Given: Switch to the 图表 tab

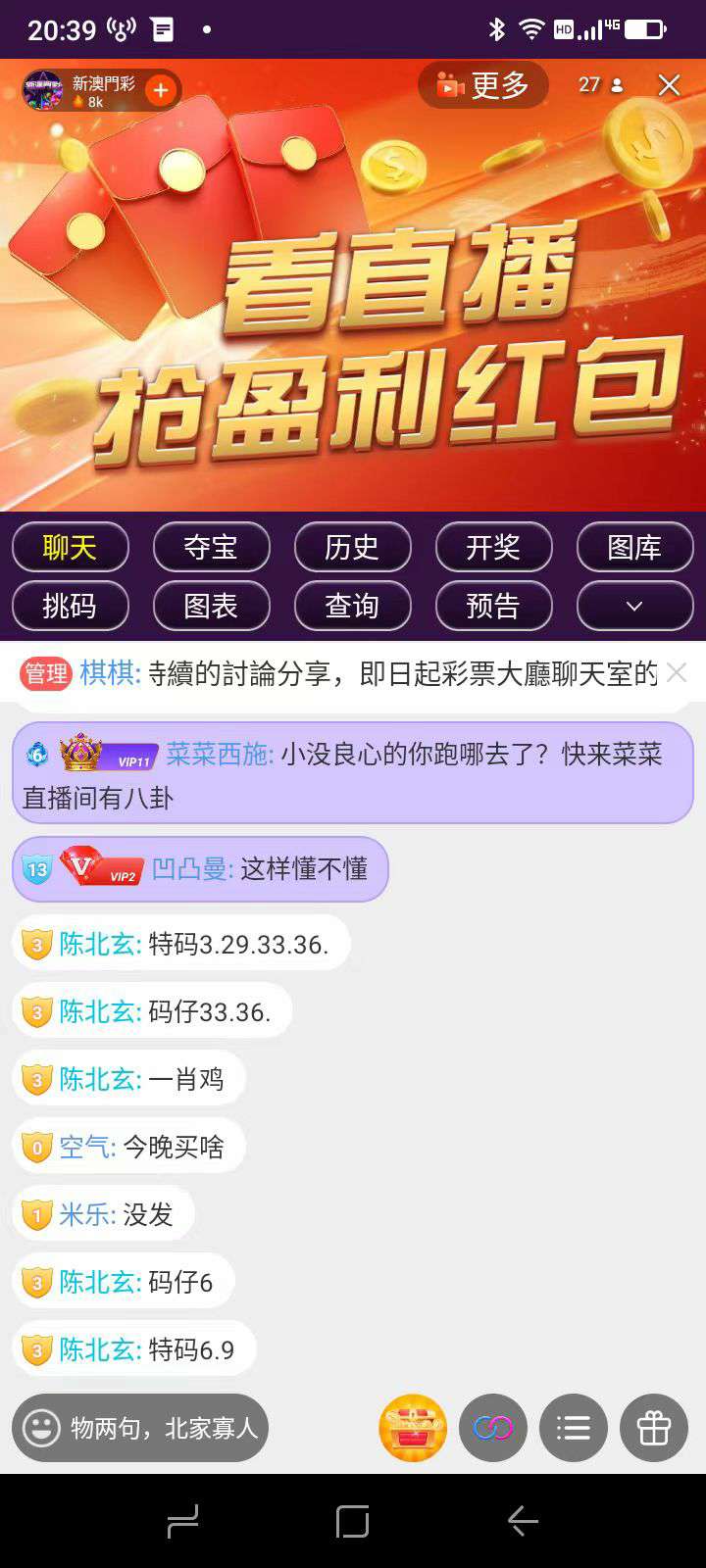Looking at the screenshot, I should point(211,606).
